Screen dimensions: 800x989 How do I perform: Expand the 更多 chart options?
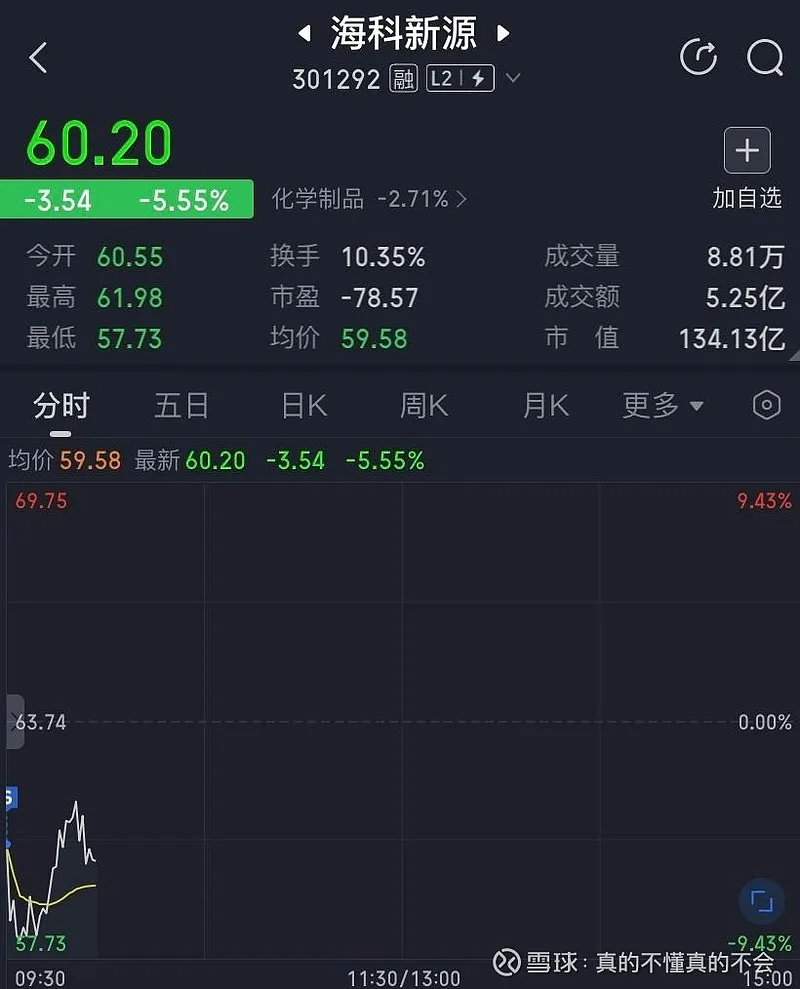tap(663, 406)
